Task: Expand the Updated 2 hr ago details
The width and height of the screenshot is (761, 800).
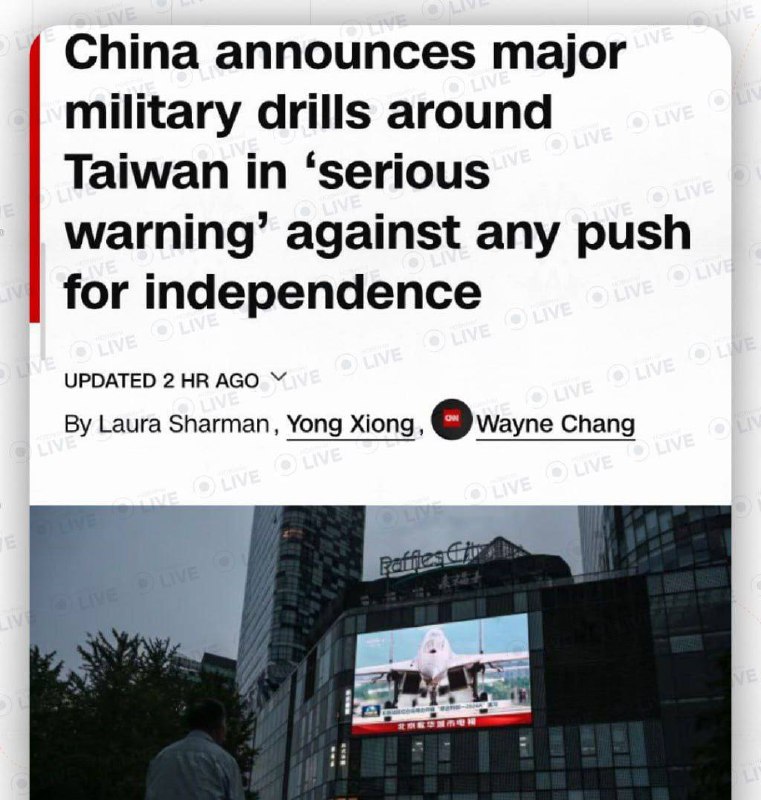Action: coord(279,378)
